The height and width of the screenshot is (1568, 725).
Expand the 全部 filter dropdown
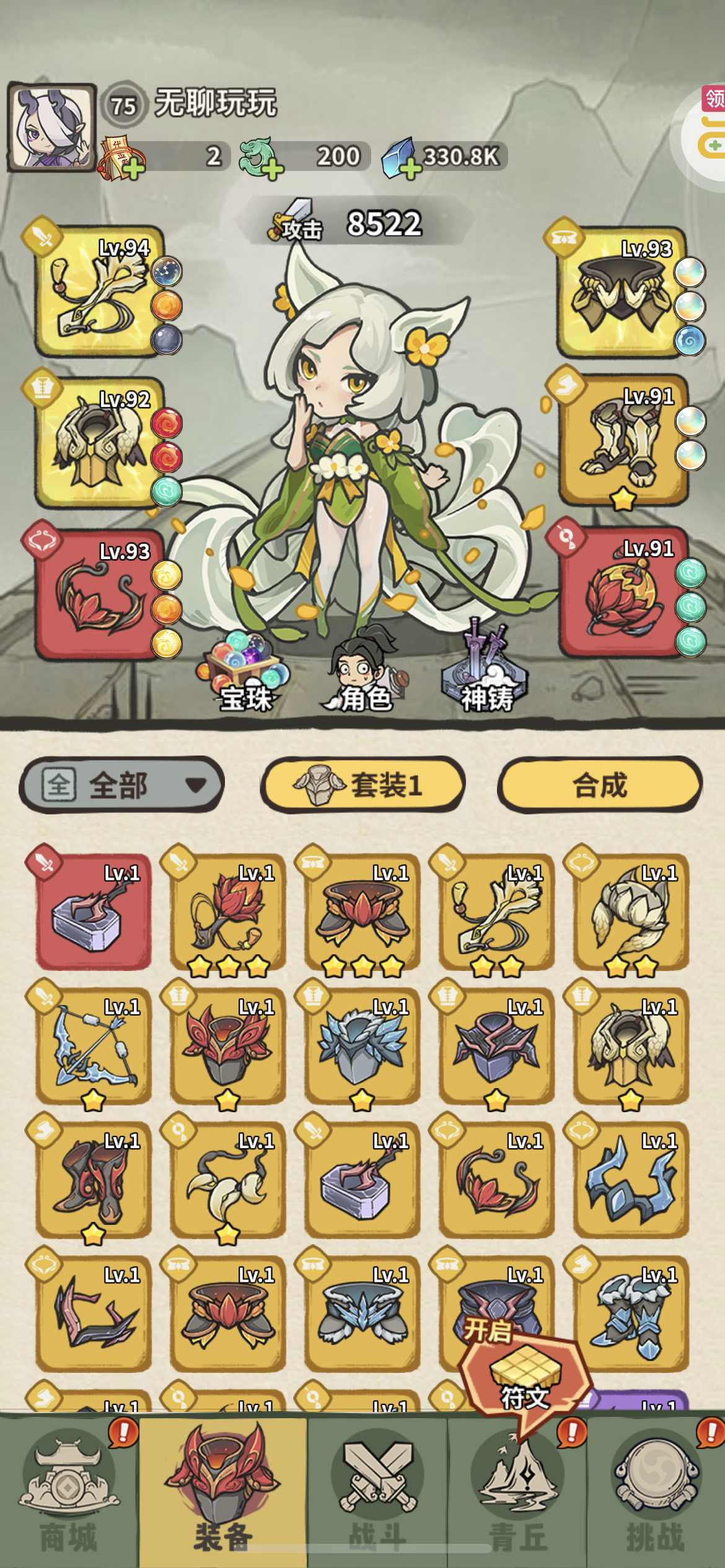(x=121, y=785)
